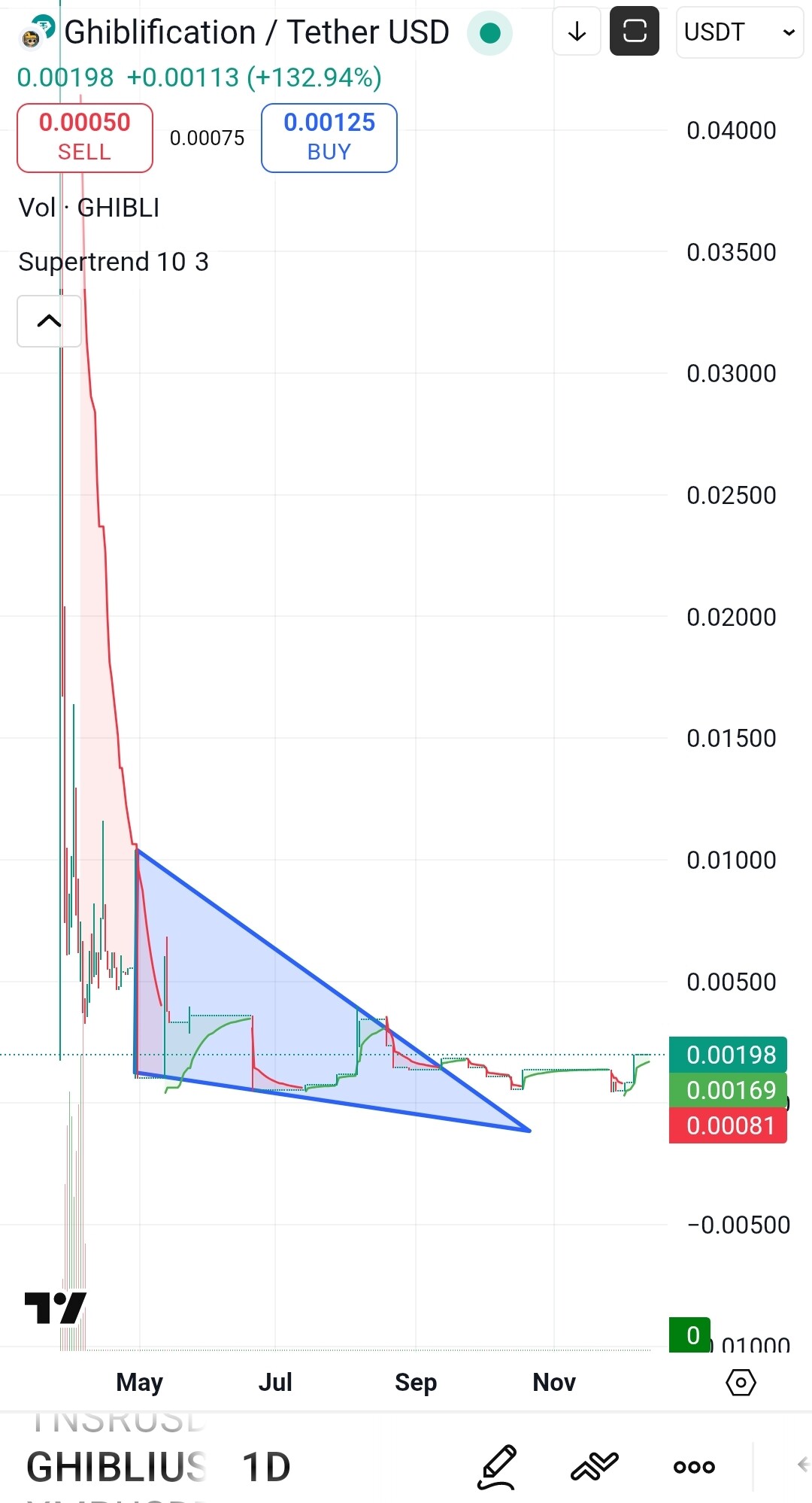
Task: Tap the down arrow button beside the title
Action: click(577, 32)
